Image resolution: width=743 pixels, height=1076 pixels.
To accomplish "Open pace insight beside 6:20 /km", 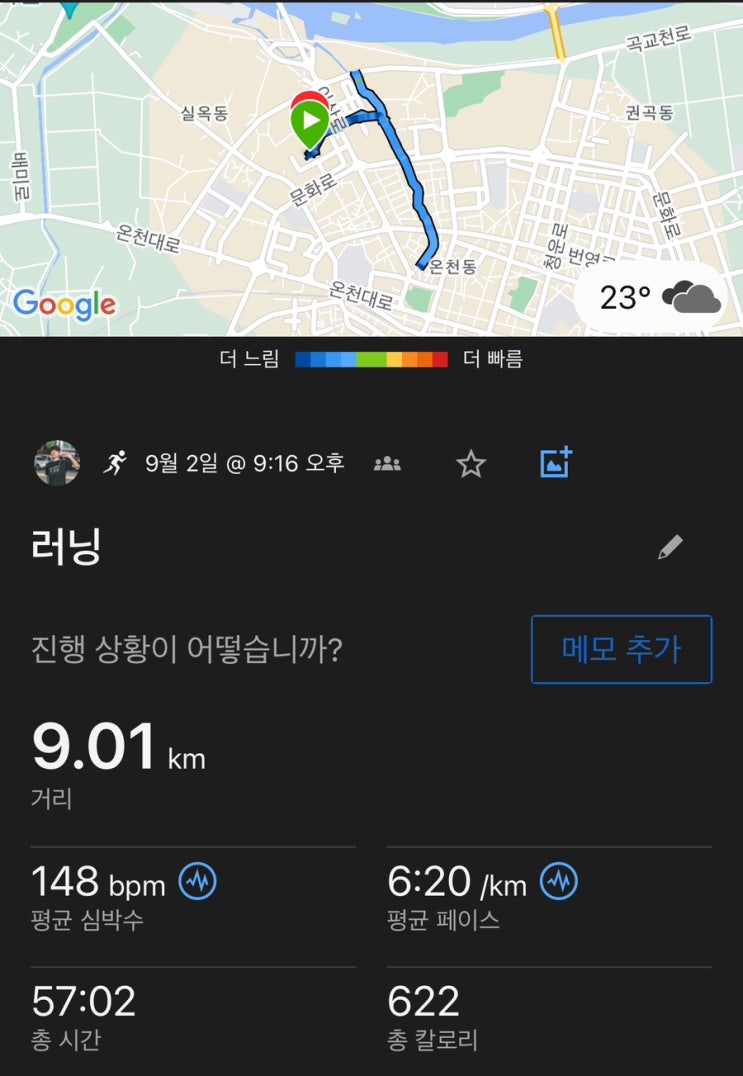I will [x=559, y=881].
